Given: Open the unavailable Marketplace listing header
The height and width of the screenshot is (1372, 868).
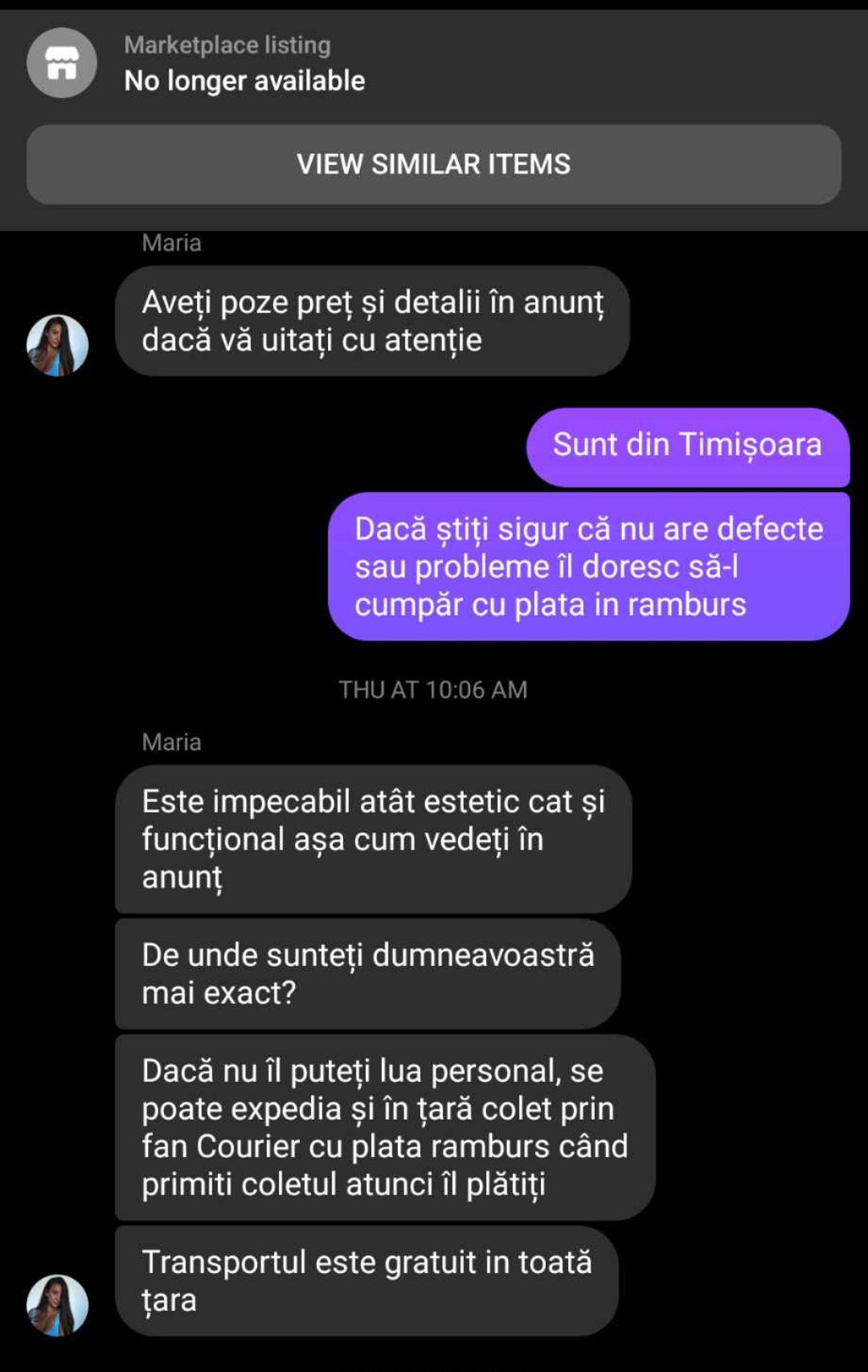Looking at the screenshot, I should point(244,63).
